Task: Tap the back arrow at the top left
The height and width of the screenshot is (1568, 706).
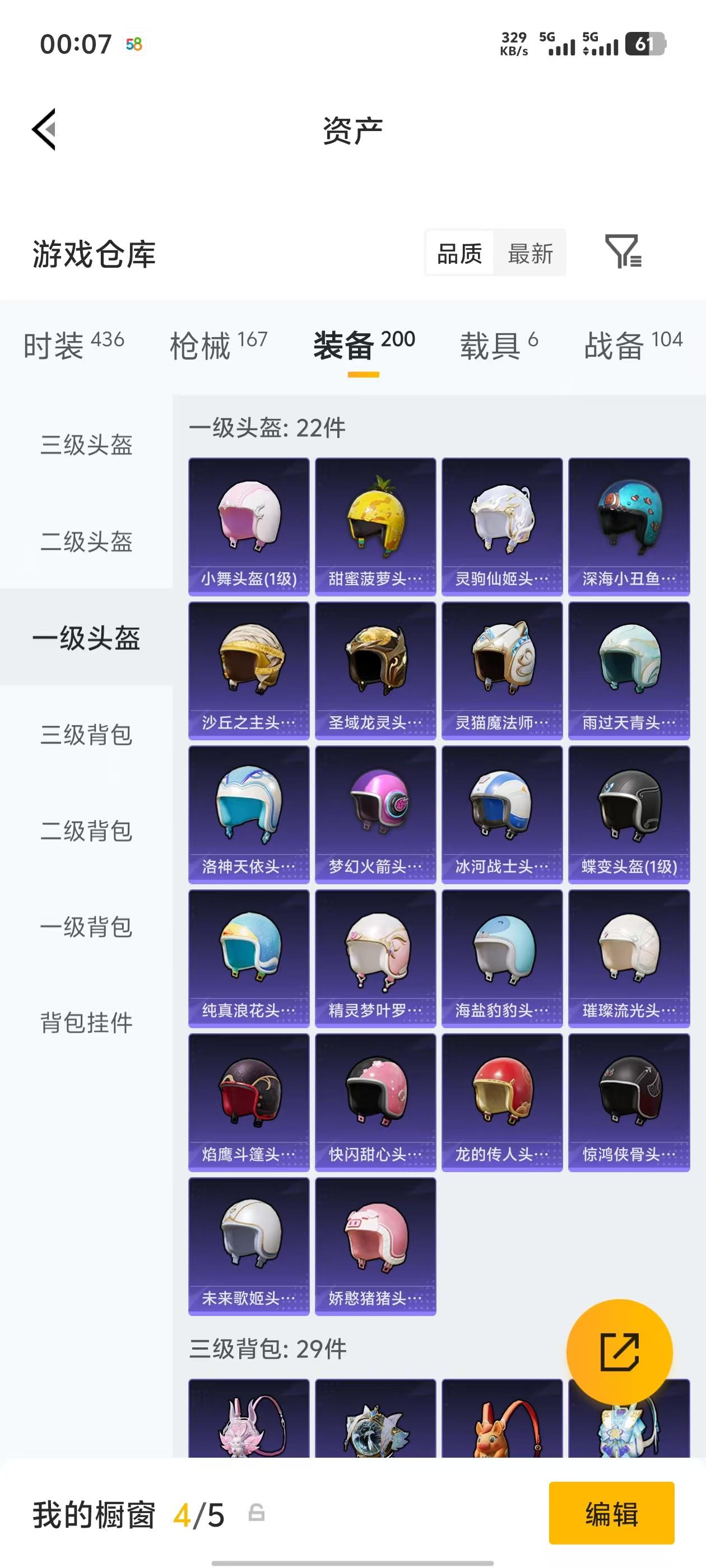Action: click(44, 128)
